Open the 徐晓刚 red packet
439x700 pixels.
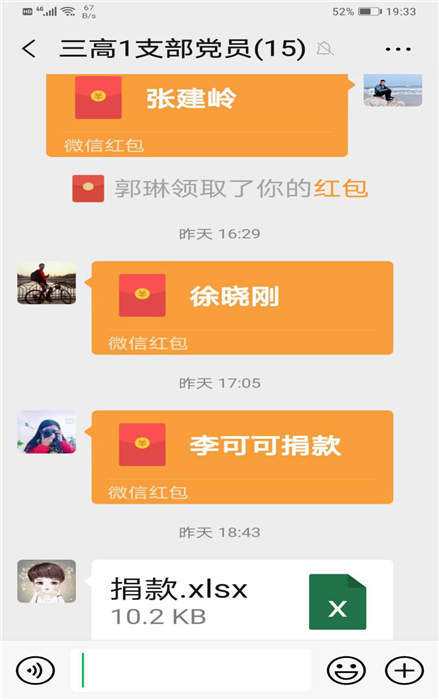(242, 308)
